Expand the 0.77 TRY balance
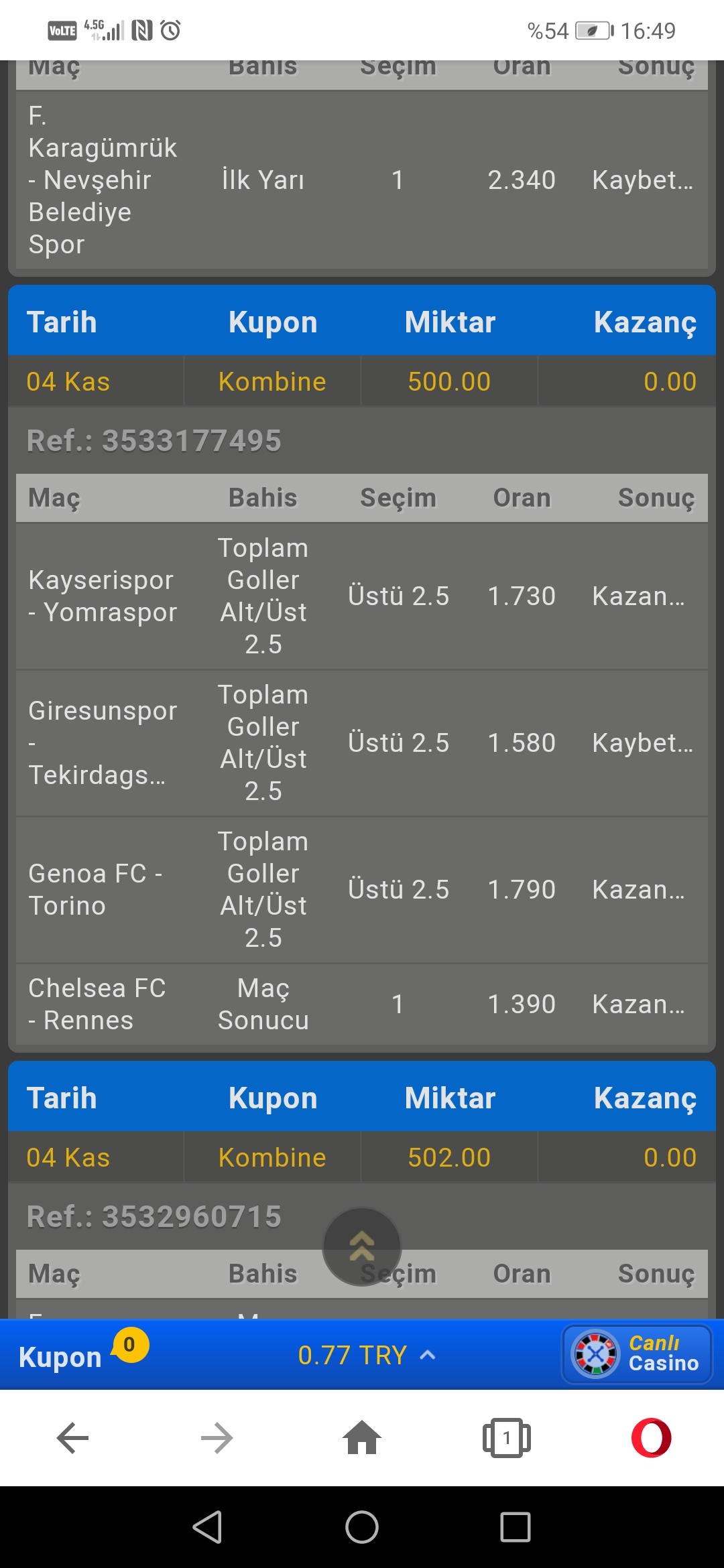724x1568 pixels. click(367, 1355)
